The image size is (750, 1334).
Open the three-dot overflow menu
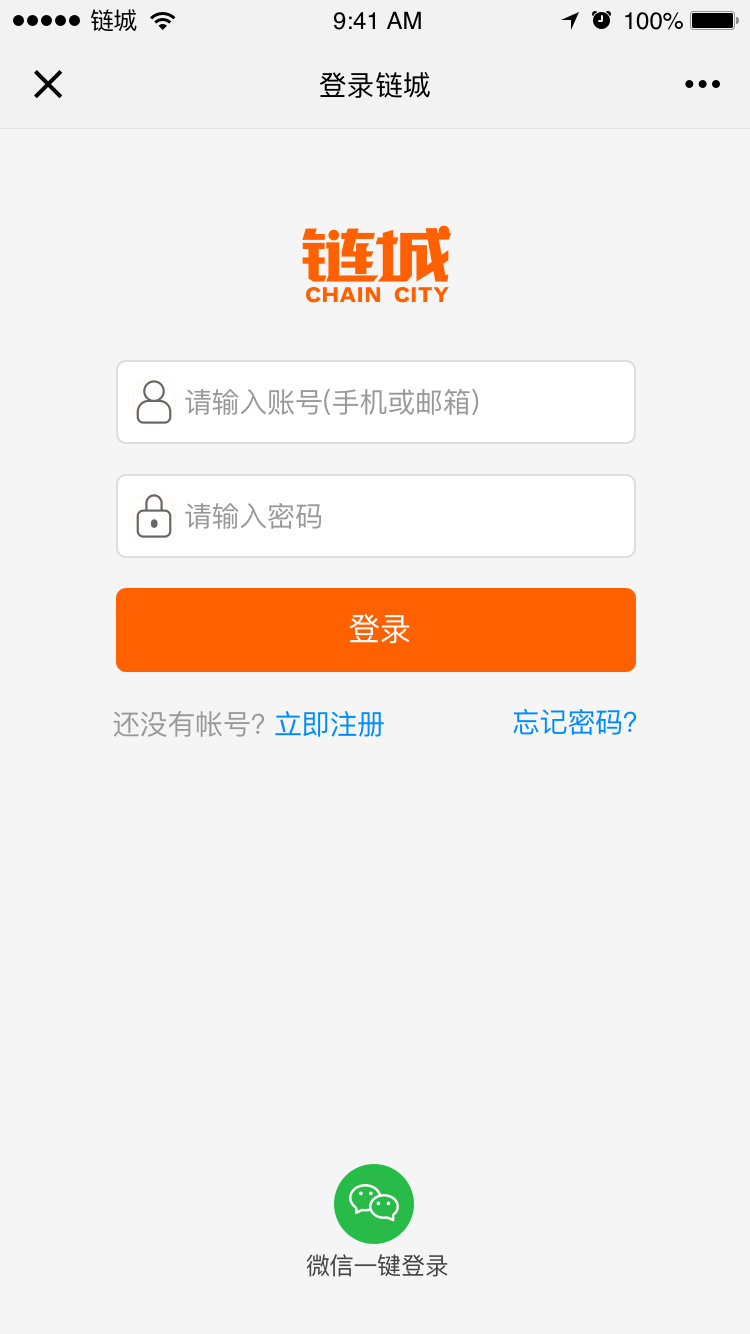click(702, 85)
